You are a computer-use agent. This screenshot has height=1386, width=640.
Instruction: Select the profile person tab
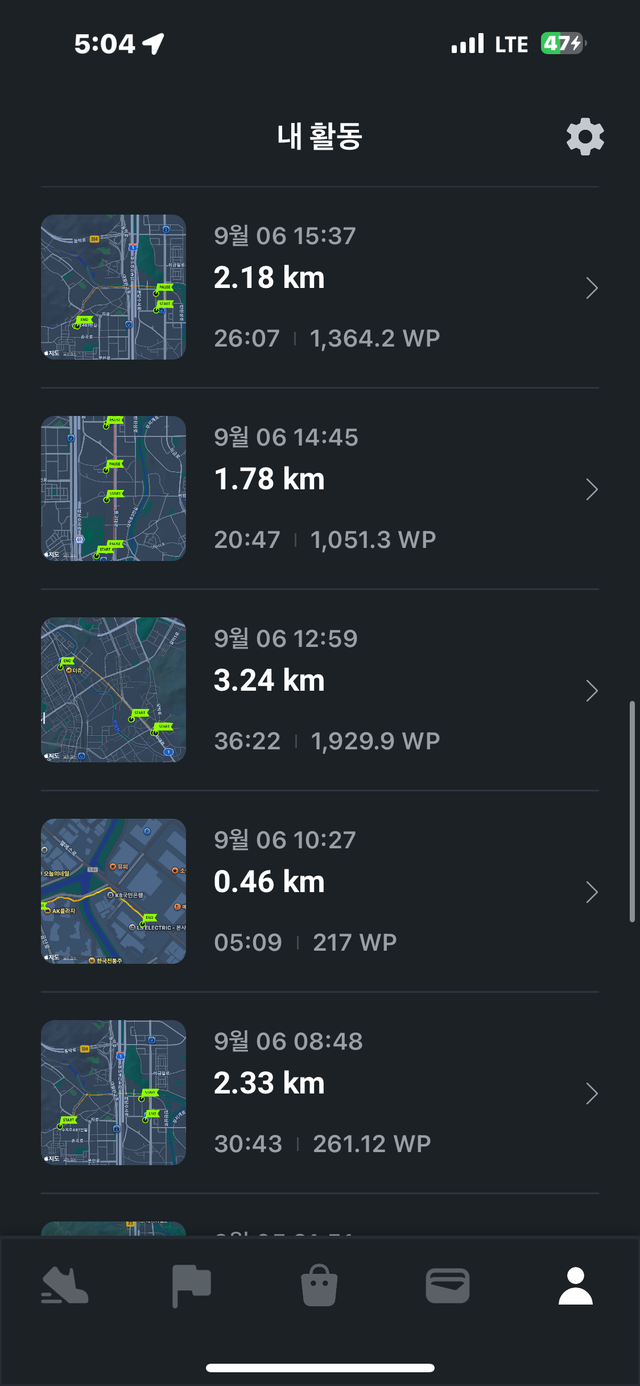click(x=575, y=1286)
